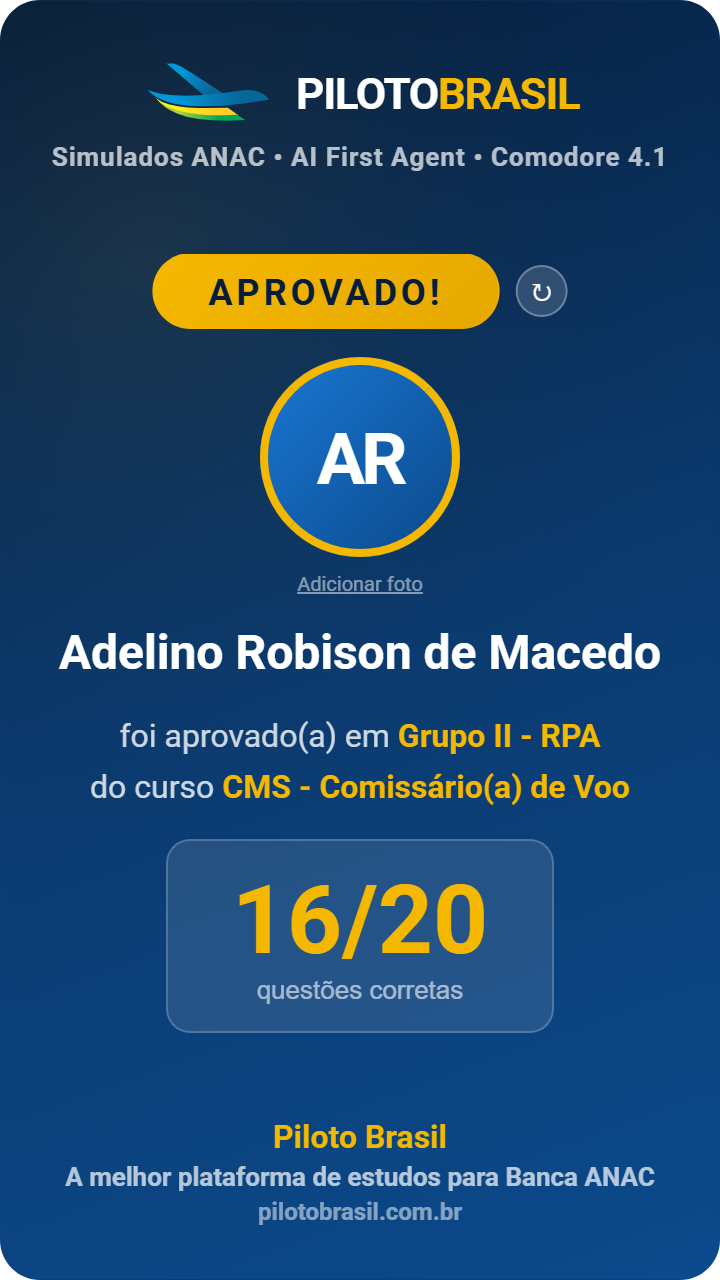Viewport: 720px width, 1280px height.
Task: Click the APROVADO! banner button
Action: [325, 291]
